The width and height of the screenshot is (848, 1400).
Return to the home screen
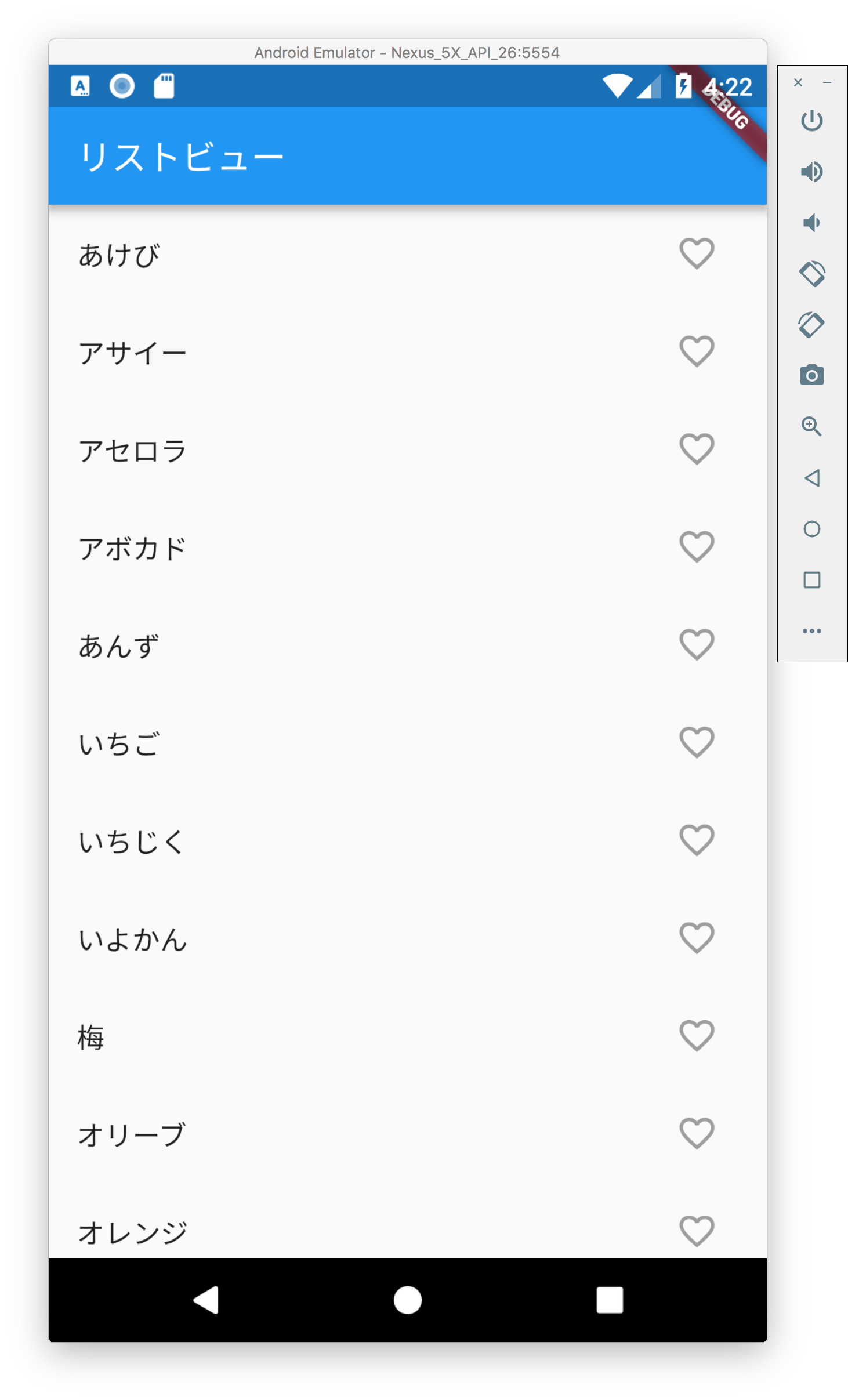407,1300
